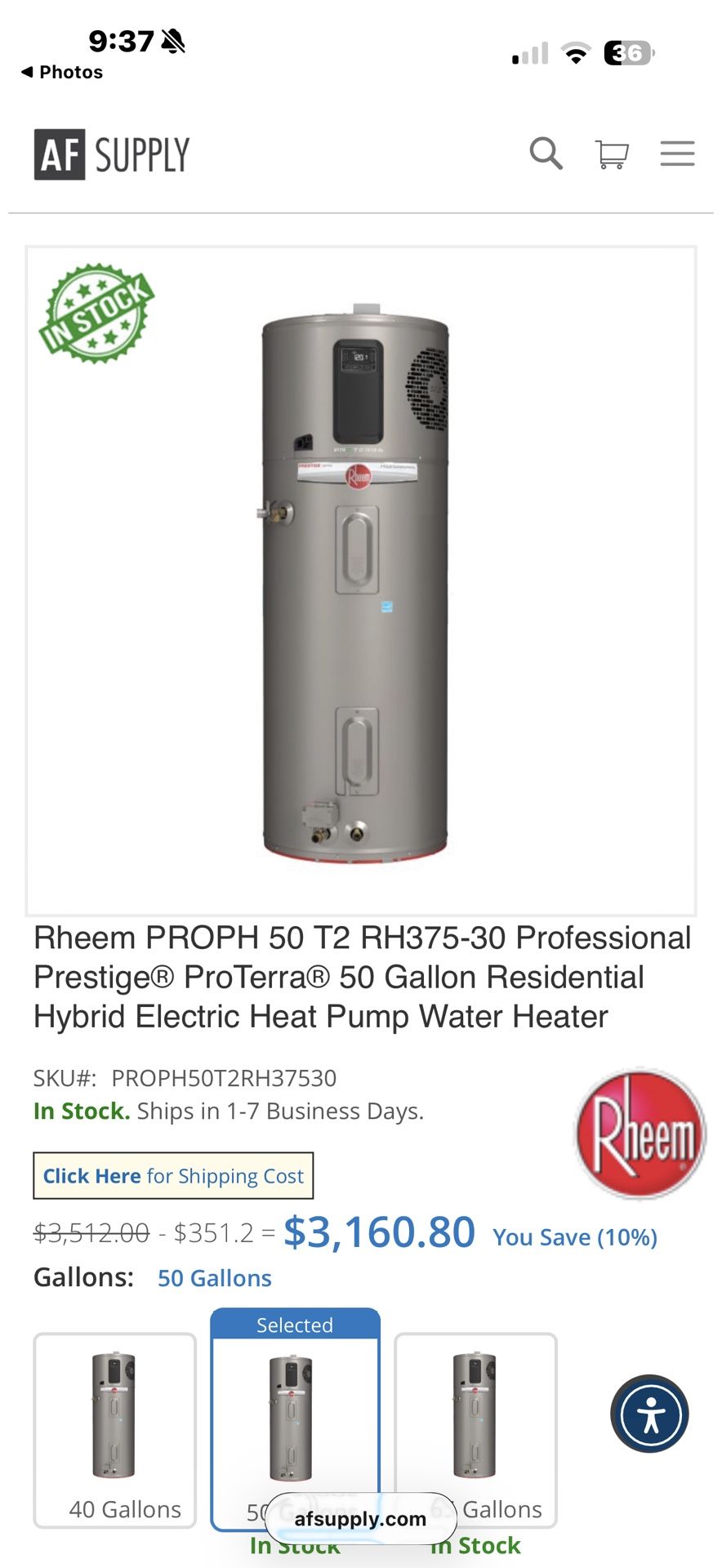Open the accessibility options icon
The height and width of the screenshot is (1568, 722).
[x=649, y=1414]
